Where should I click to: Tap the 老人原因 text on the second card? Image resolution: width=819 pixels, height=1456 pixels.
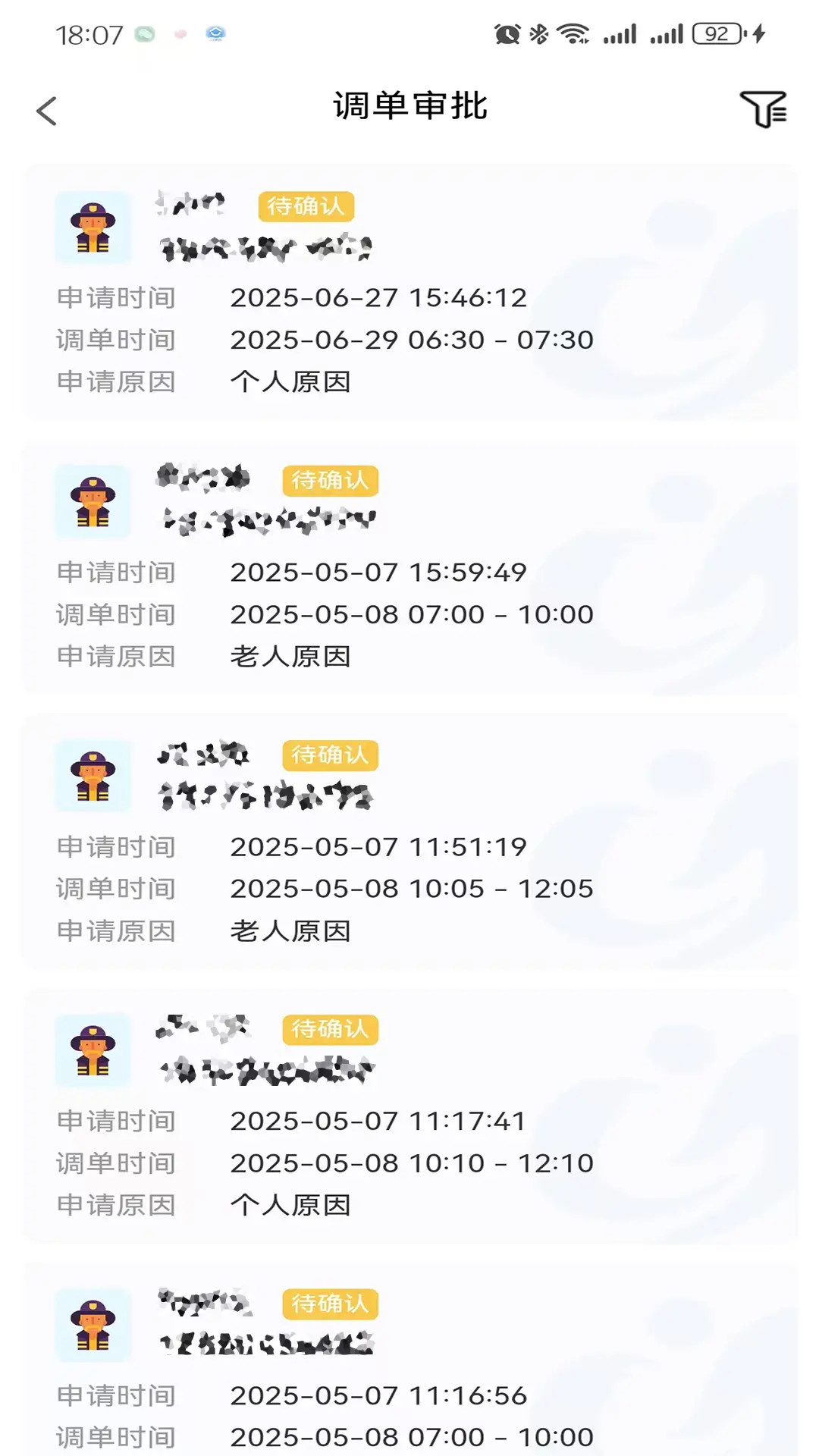tap(290, 657)
